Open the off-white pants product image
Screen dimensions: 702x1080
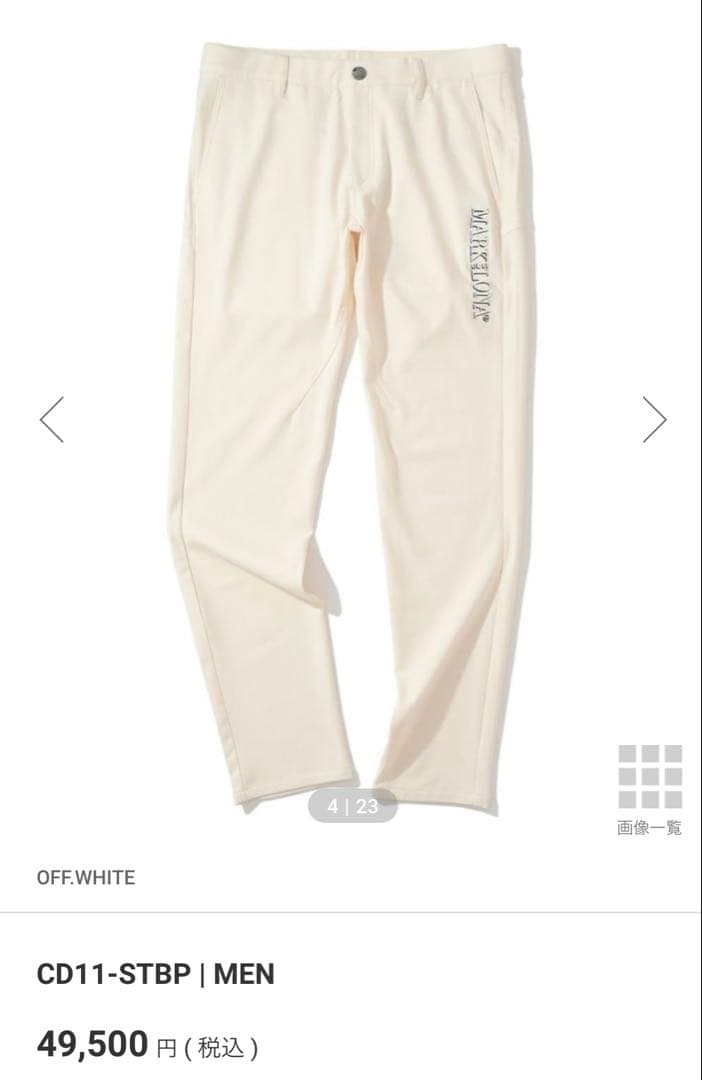(x=350, y=420)
